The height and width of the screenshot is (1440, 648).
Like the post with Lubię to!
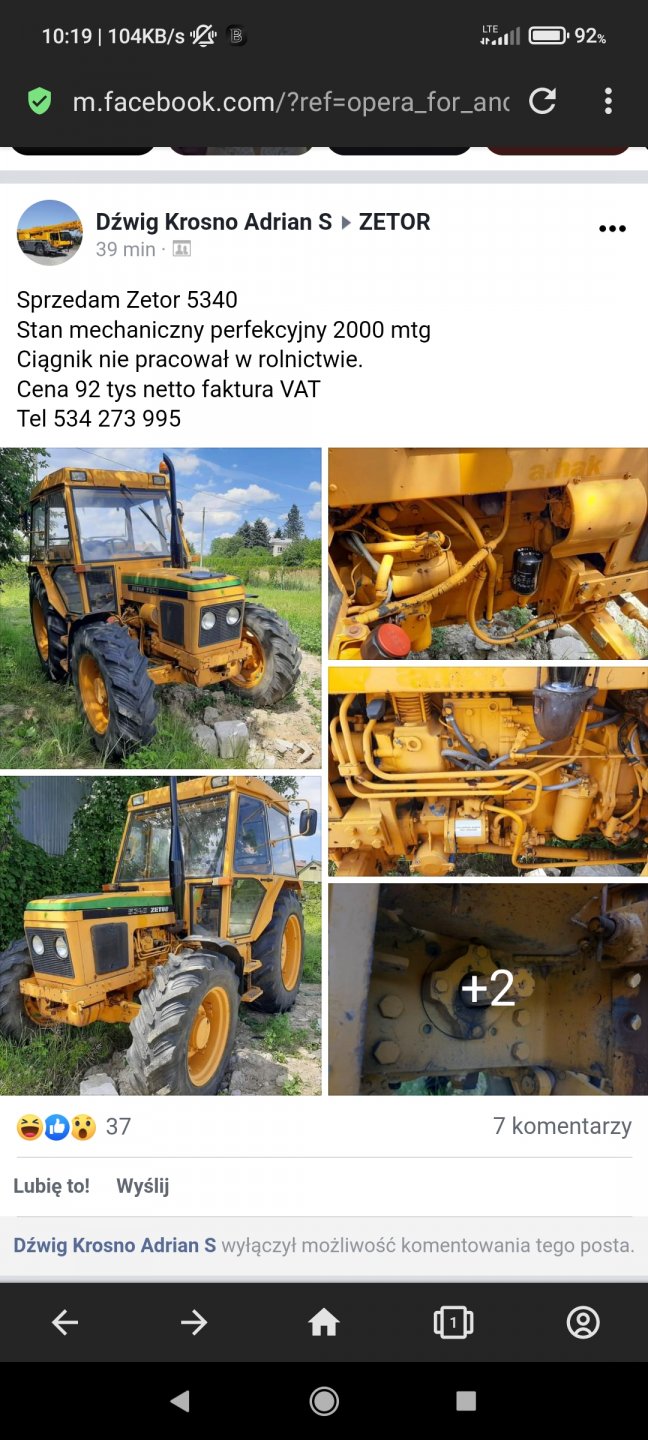[x=52, y=1186]
